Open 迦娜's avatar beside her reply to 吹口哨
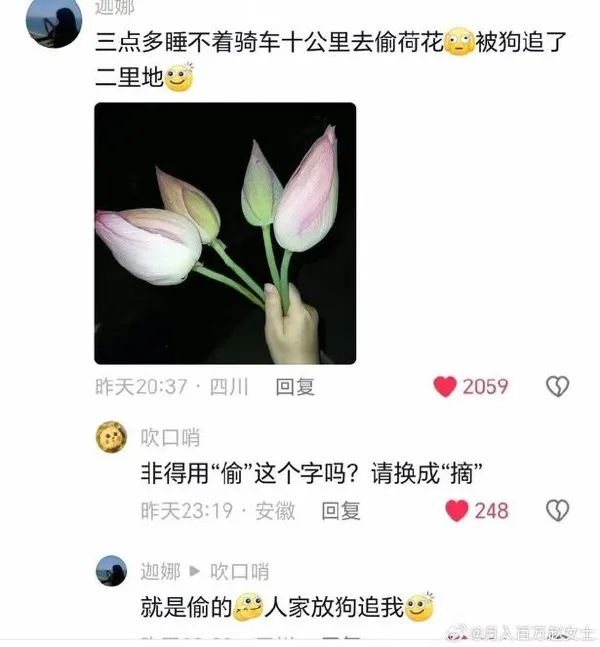The width and height of the screenshot is (600, 647). 111,571
